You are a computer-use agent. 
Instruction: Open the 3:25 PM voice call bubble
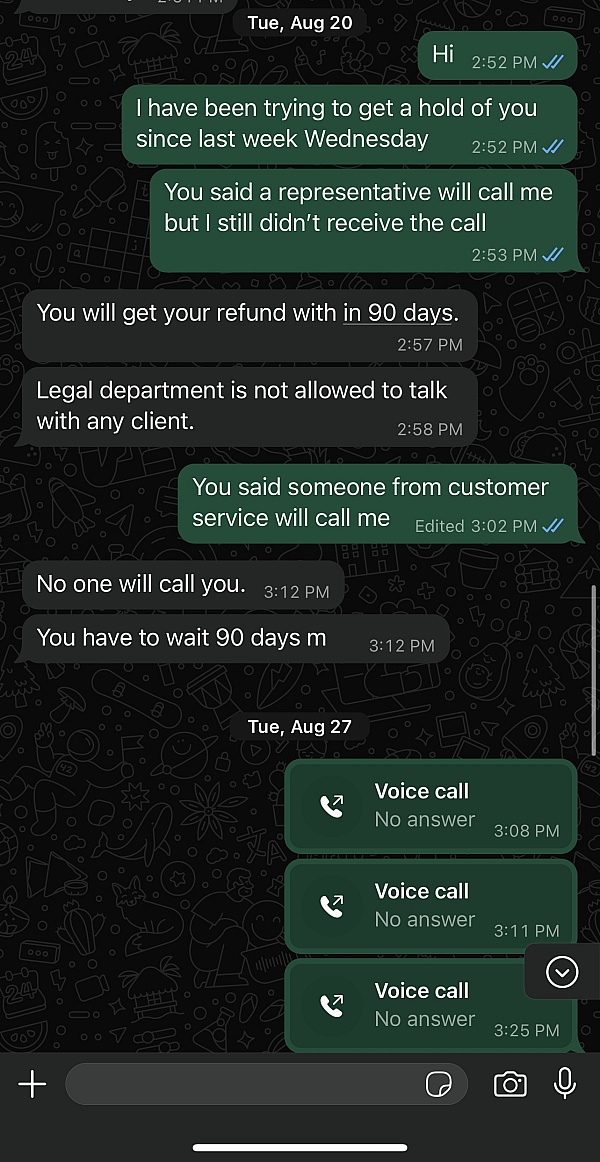click(x=431, y=1005)
